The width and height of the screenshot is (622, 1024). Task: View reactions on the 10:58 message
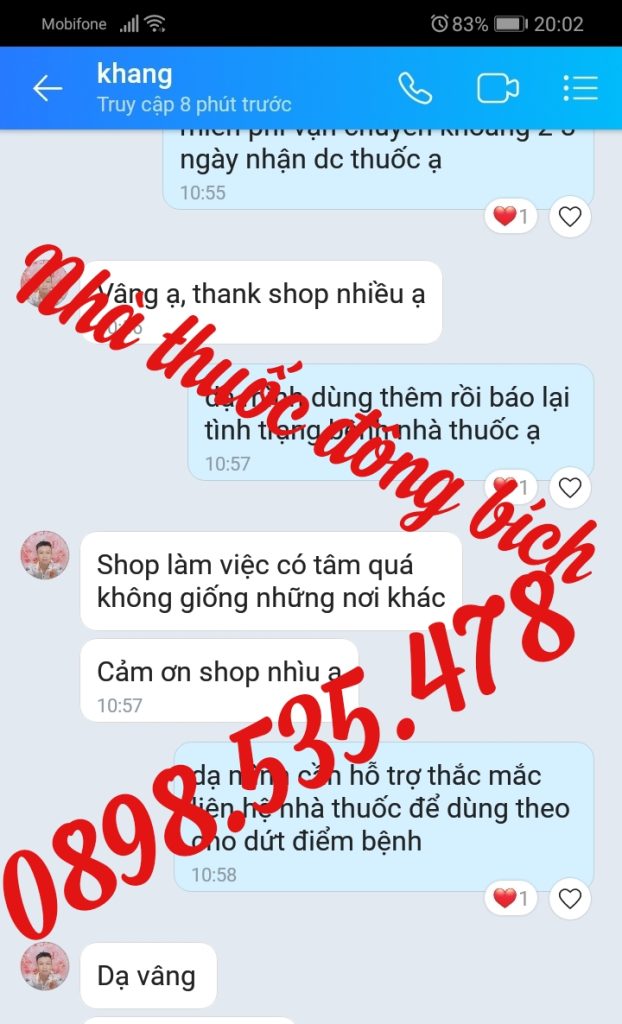[x=510, y=898]
